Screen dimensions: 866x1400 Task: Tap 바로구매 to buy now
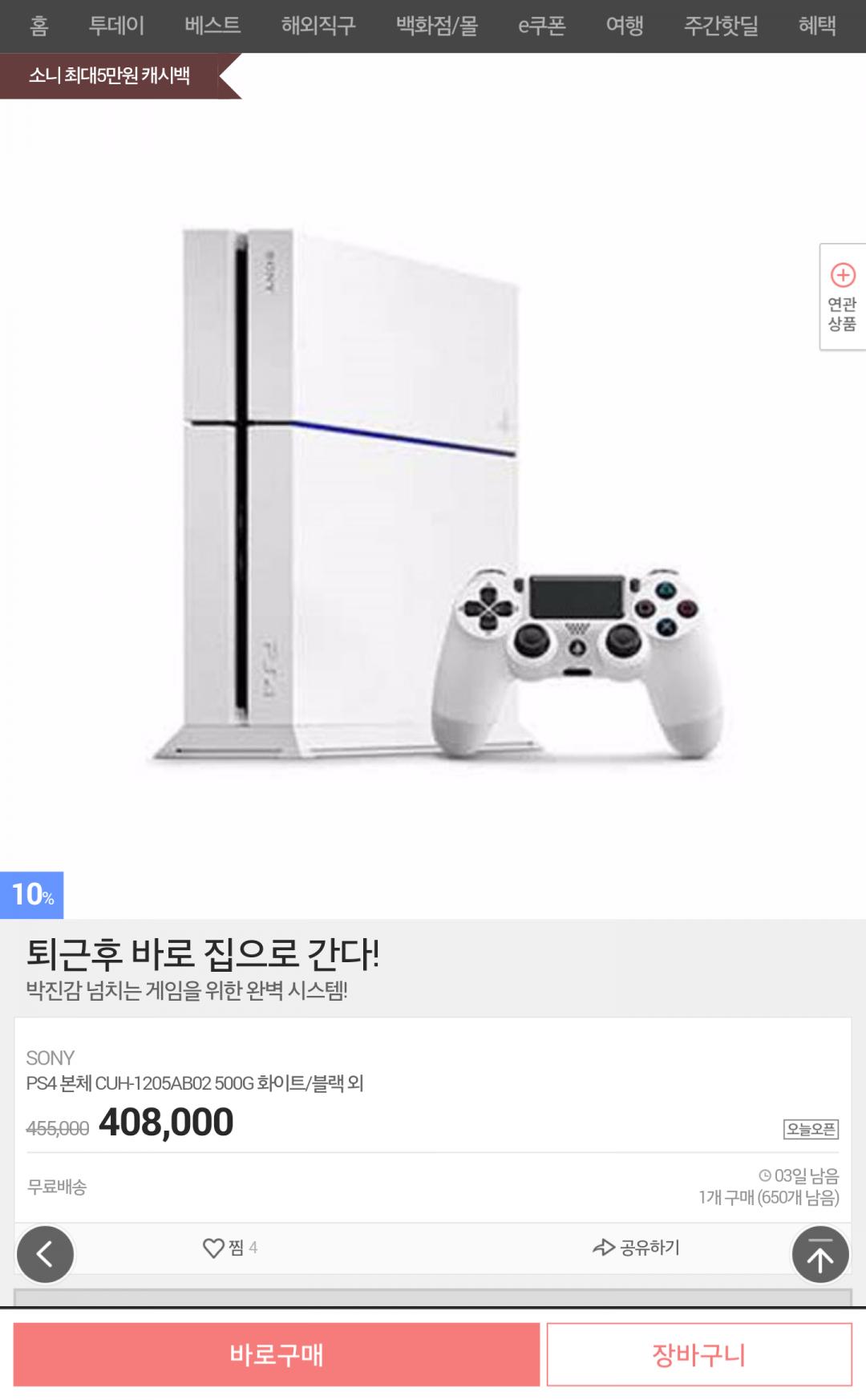pos(277,1354)
